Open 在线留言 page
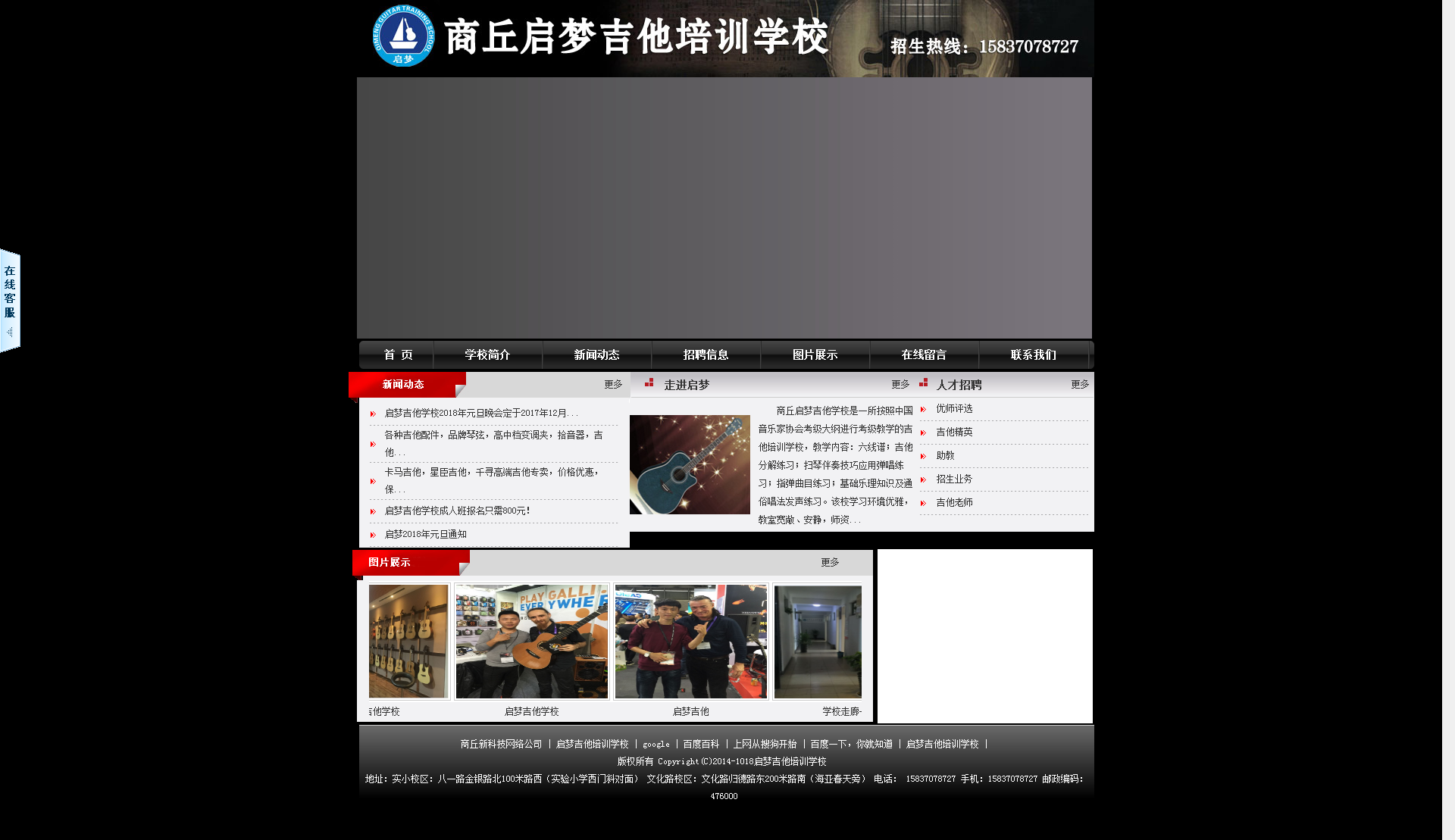 coord(924,355)
